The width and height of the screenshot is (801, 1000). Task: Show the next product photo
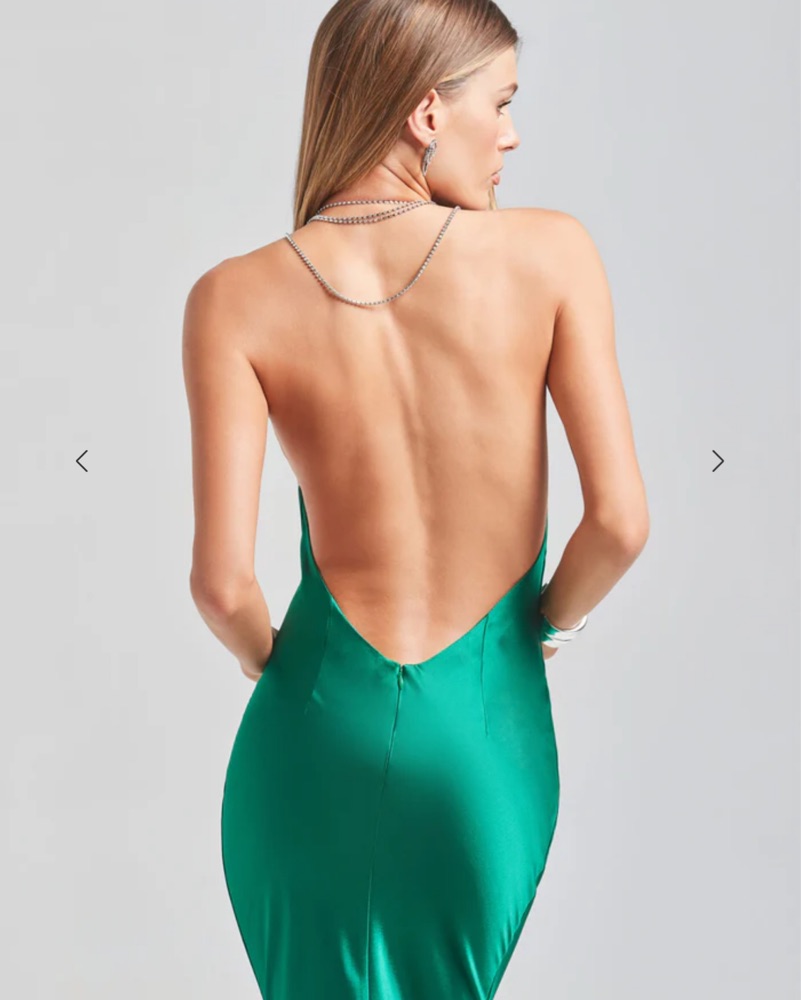717,461
